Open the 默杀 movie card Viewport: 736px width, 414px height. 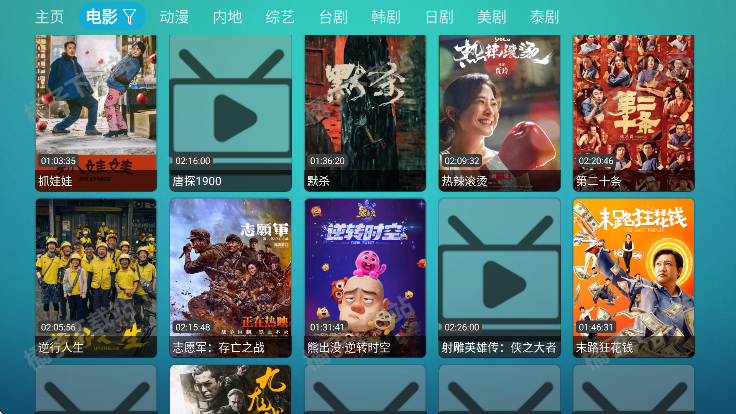[x=365, y=110]
